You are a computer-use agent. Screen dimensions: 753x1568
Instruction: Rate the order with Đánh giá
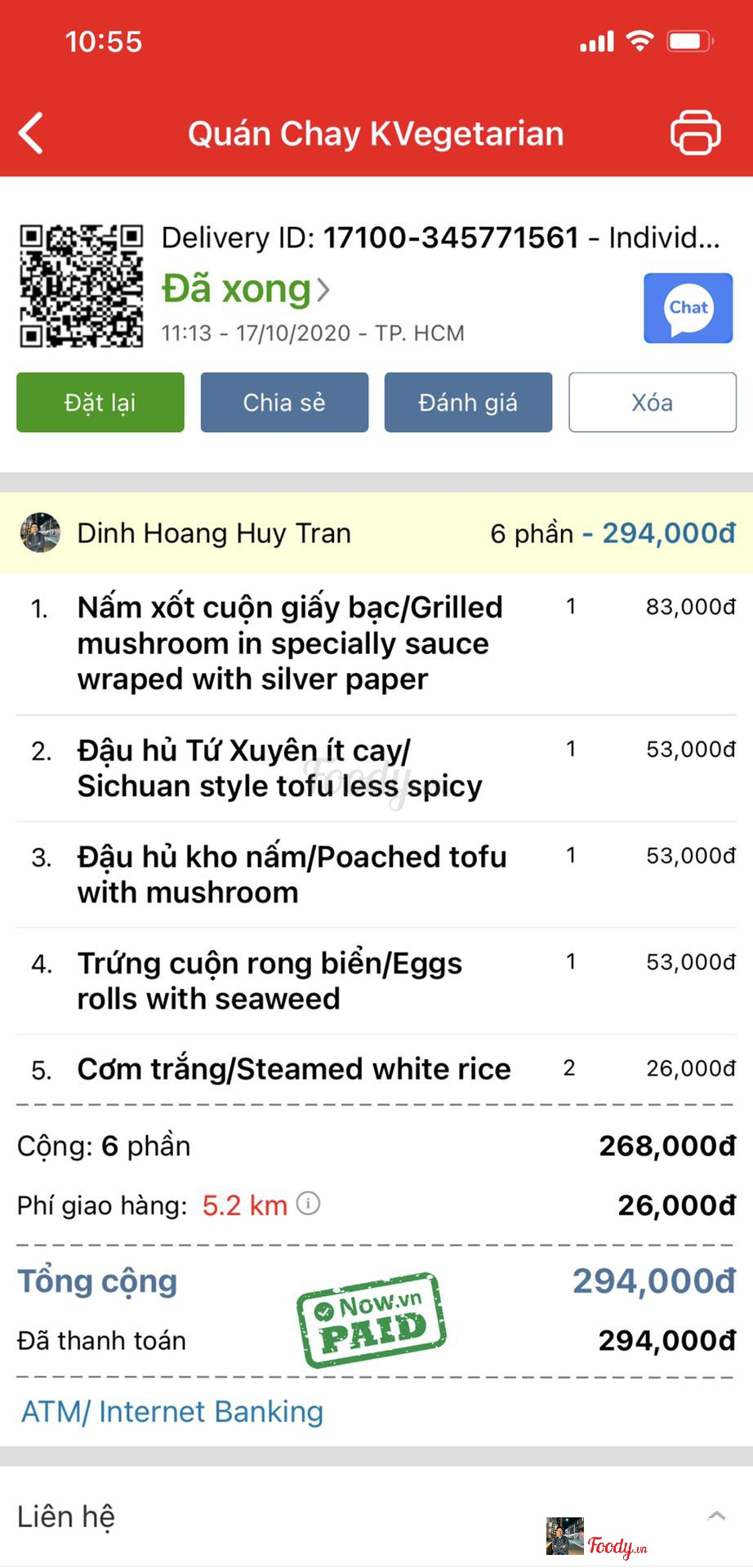(468, 402)
